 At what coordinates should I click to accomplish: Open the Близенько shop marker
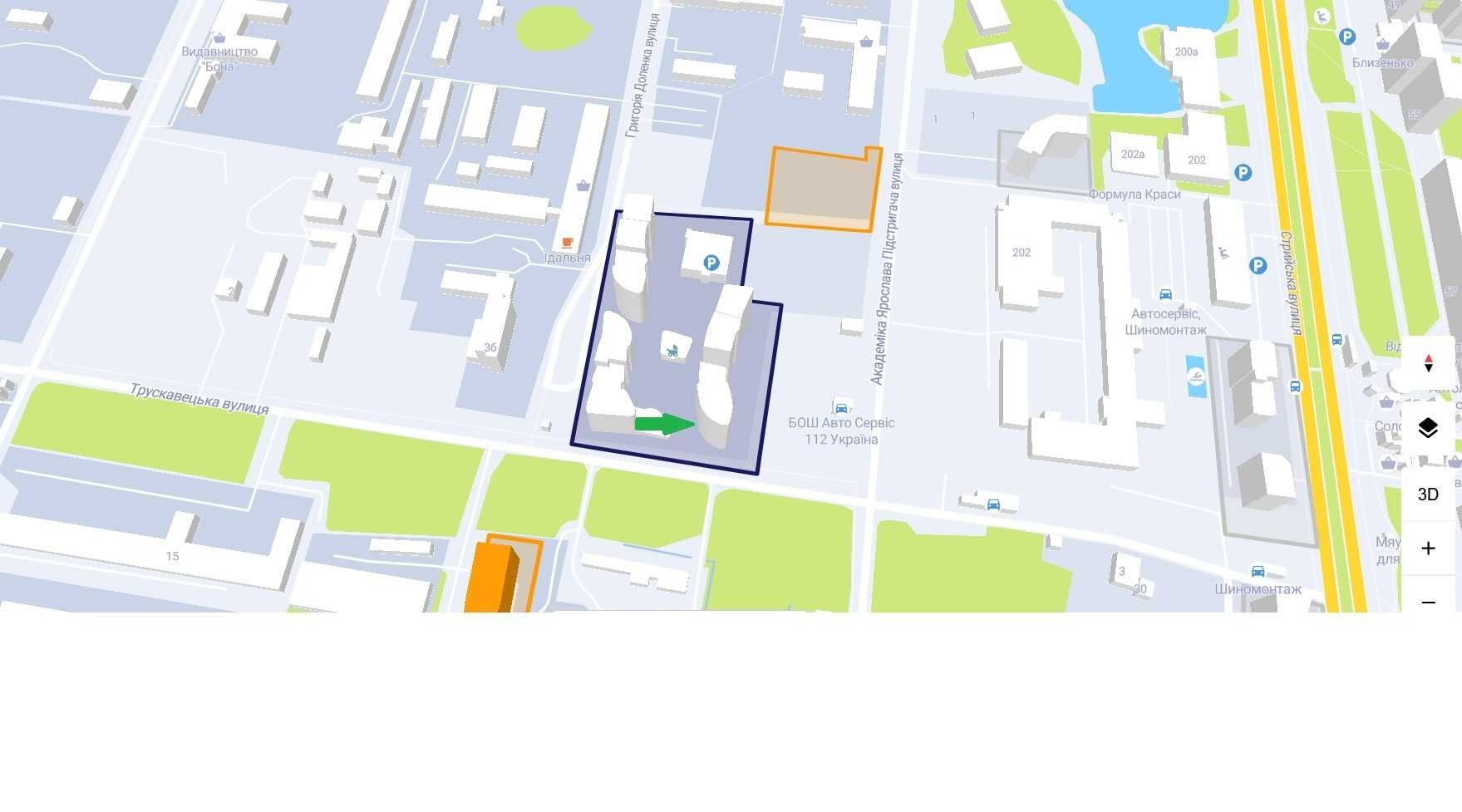click(x=1383, y=45)
